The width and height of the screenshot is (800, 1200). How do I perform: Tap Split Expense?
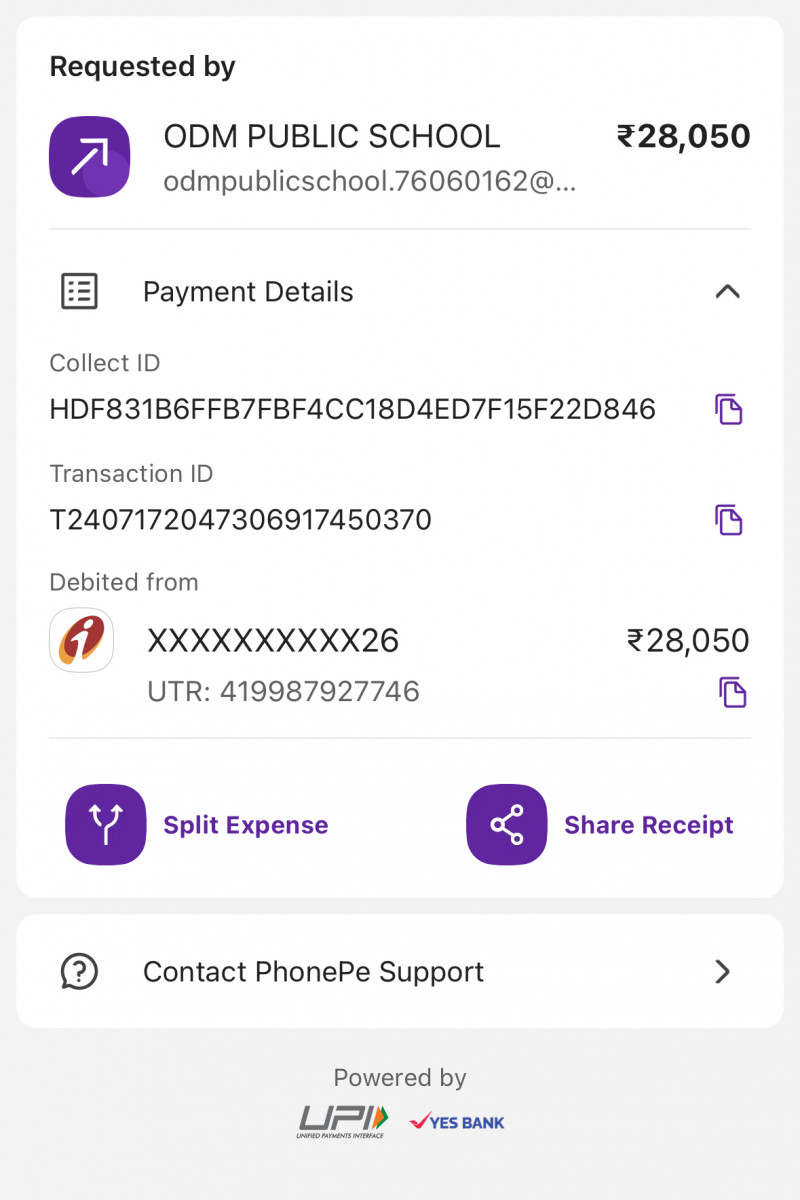coord(197,825)
